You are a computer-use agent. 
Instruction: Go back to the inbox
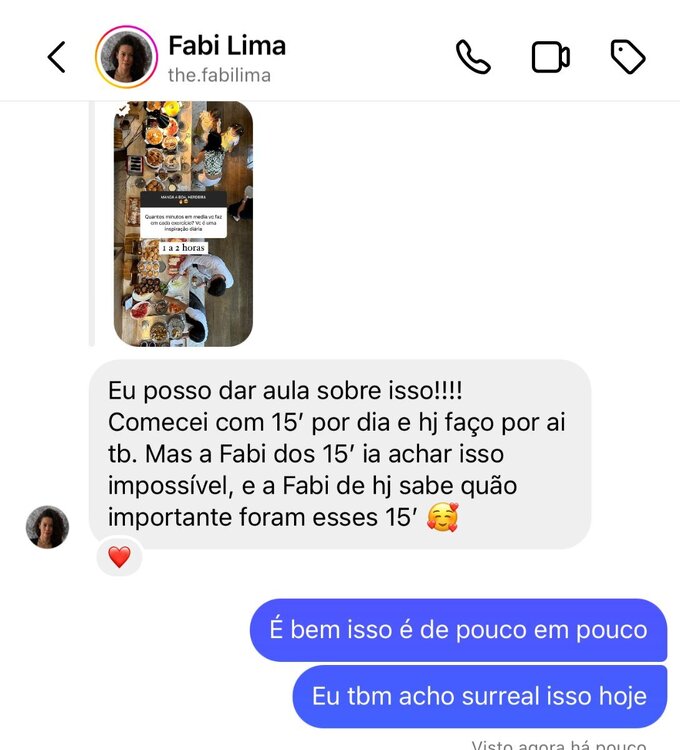click(57, 57)
